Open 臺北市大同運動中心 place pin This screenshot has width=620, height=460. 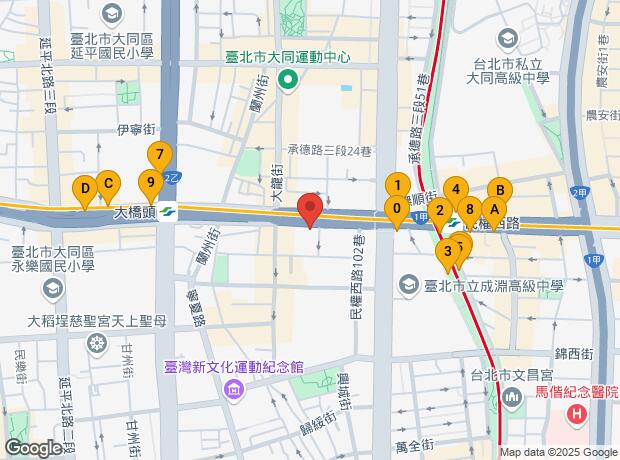pos(287,81)
